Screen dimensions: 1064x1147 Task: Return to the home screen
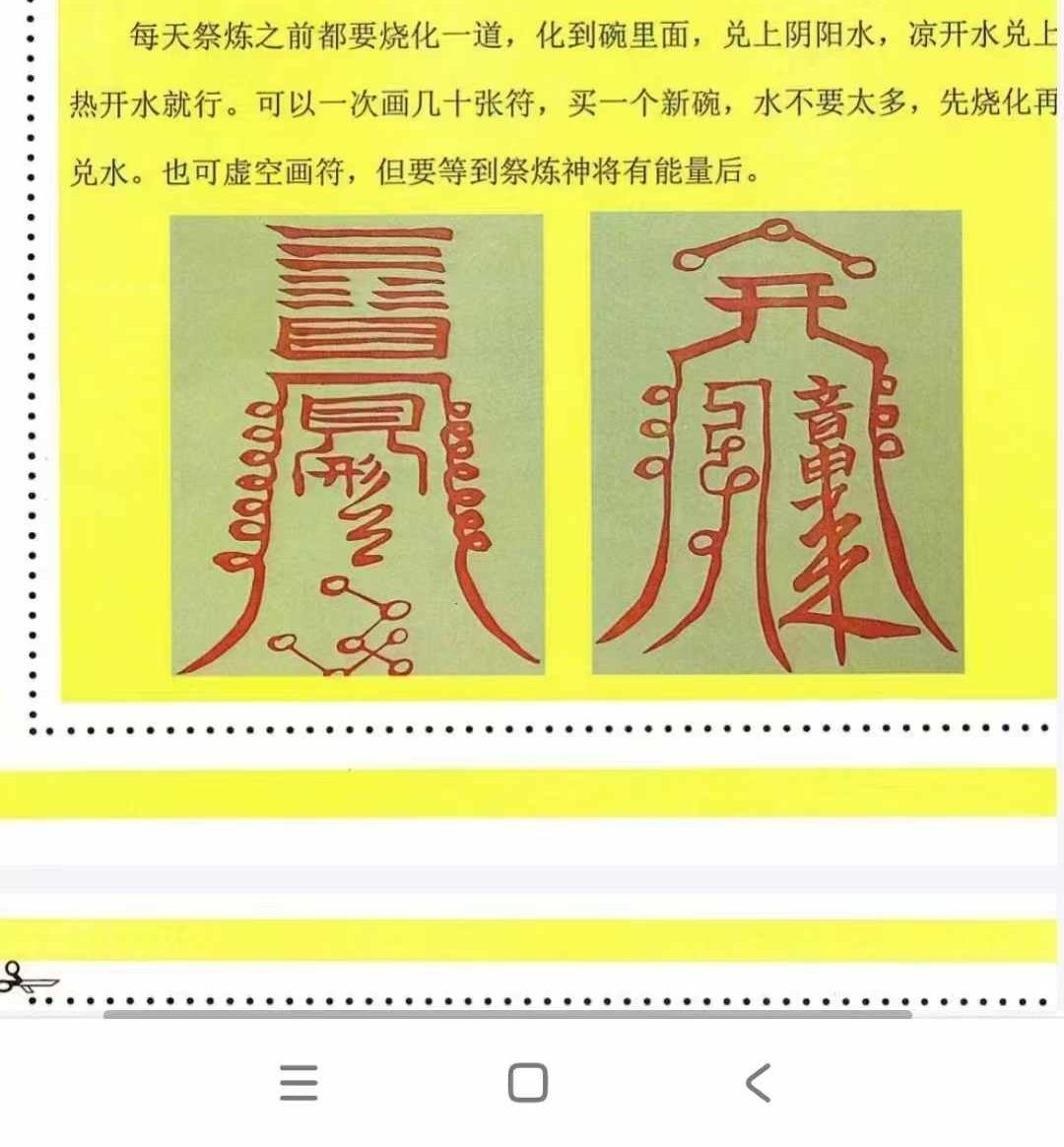tap(528, 1082)
